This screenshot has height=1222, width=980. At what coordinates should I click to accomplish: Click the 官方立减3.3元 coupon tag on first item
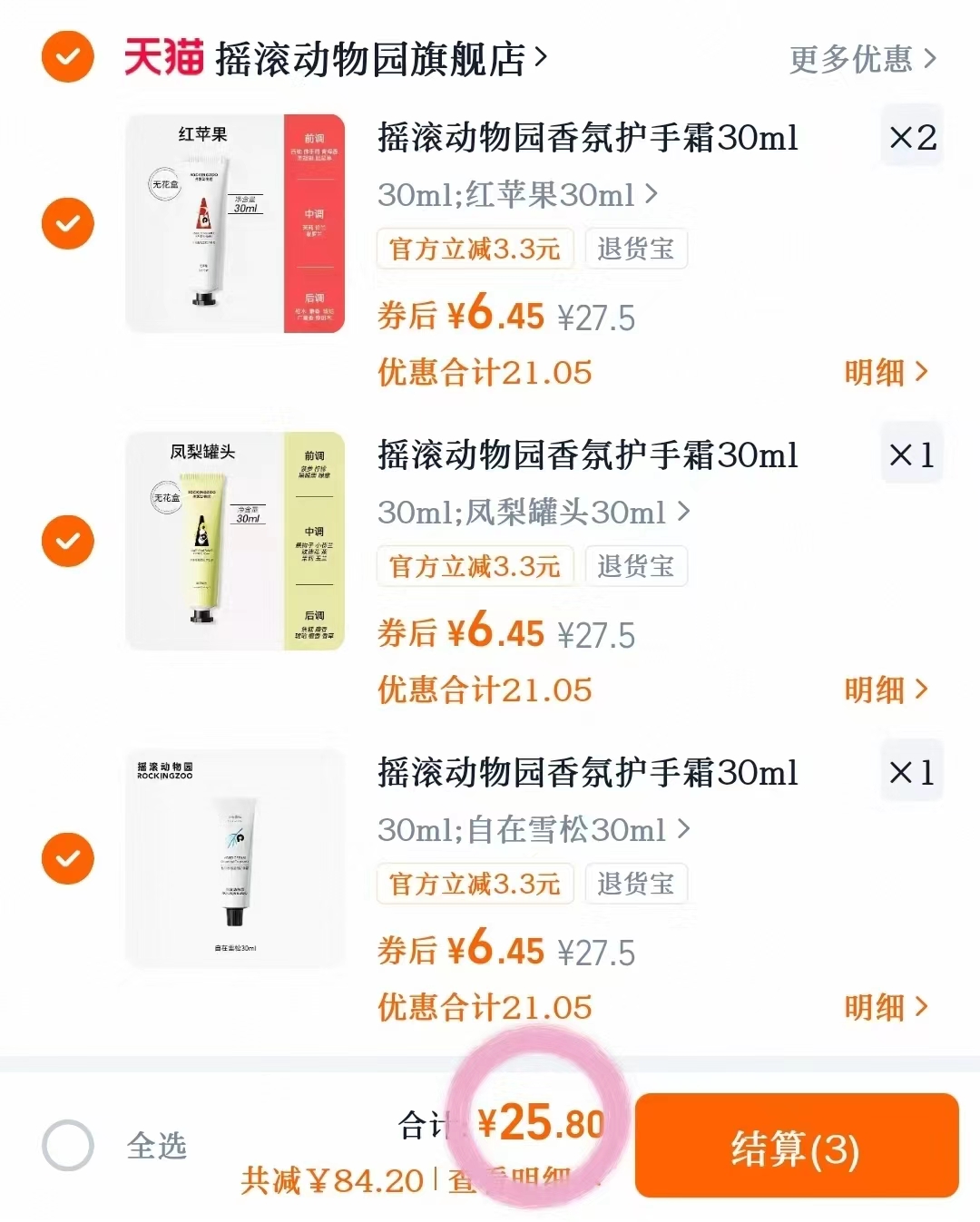coord(474,249)
